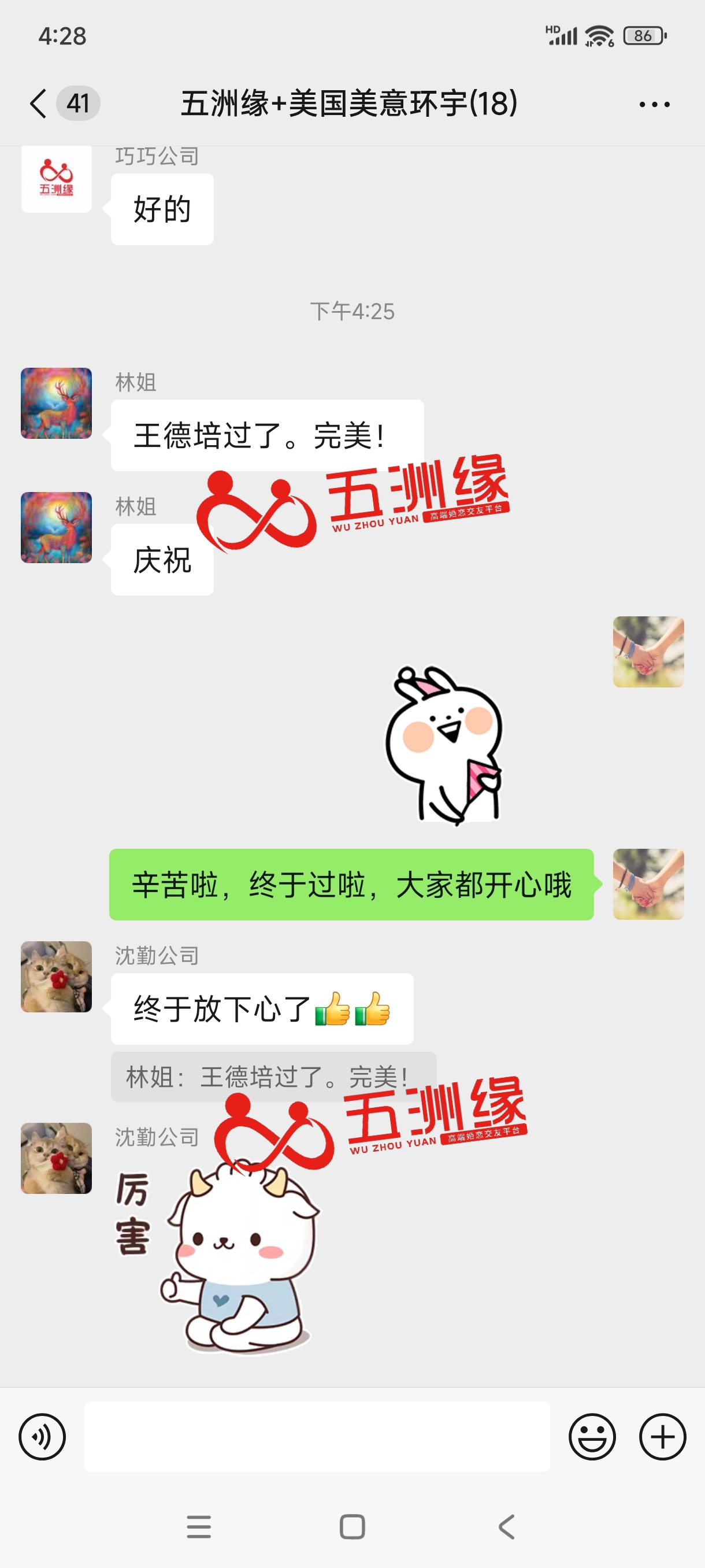The image size is (705, 1568).
Task: Switch to voice message input
Action: tap(42, 1437)
